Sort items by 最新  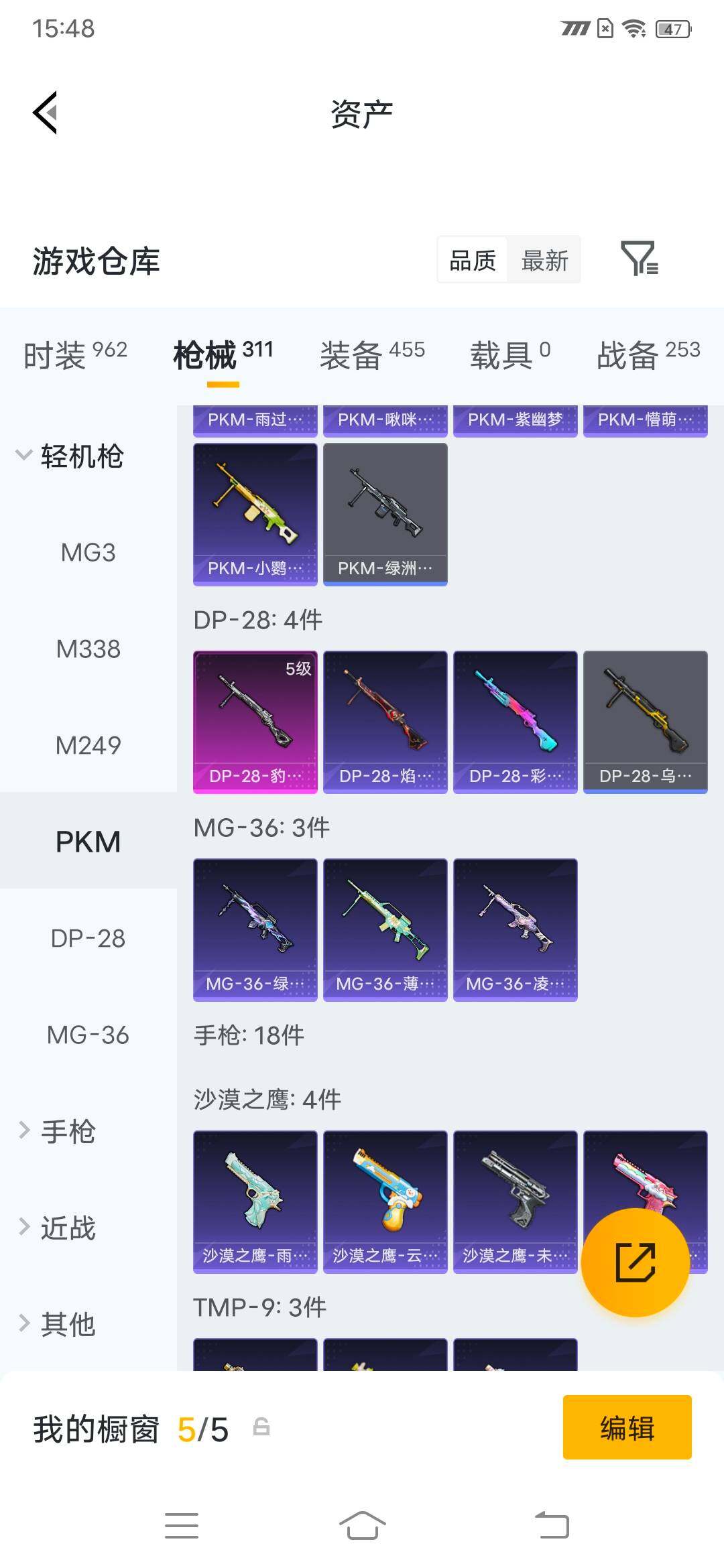tap(544, 260)
